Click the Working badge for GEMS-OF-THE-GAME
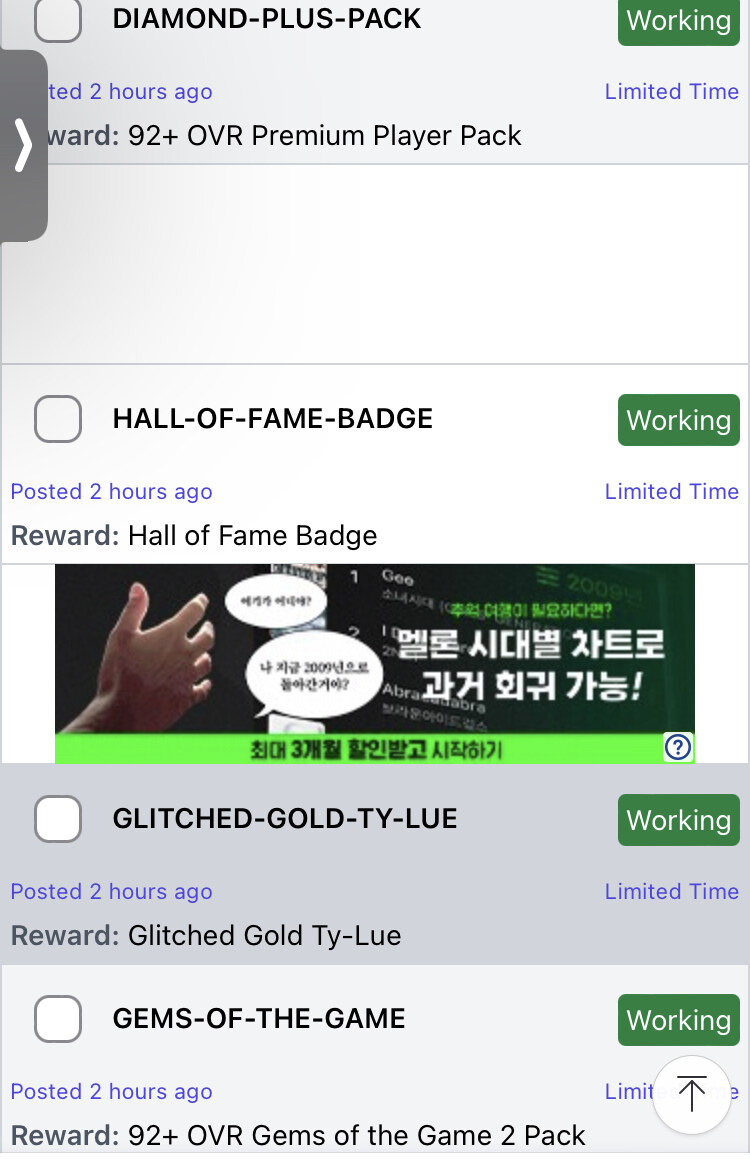750x1159 pixels. [678, 1019]
